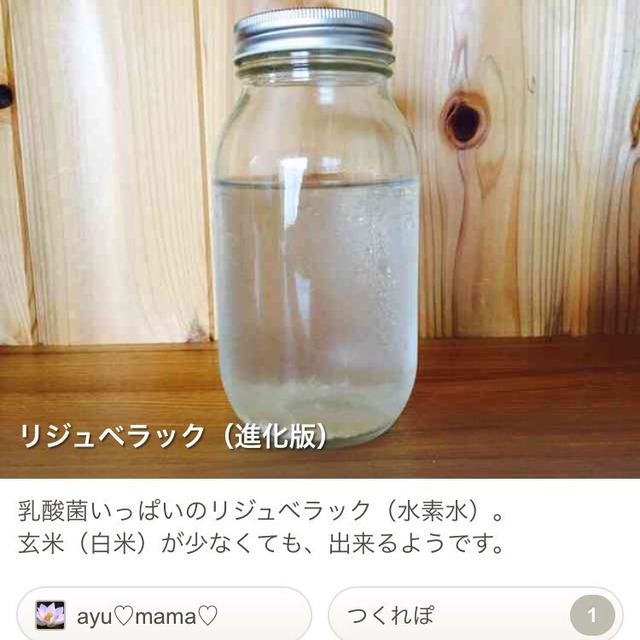
Task: View つくれぽ reports for this recipe
Action: click(x=474, y=614)
